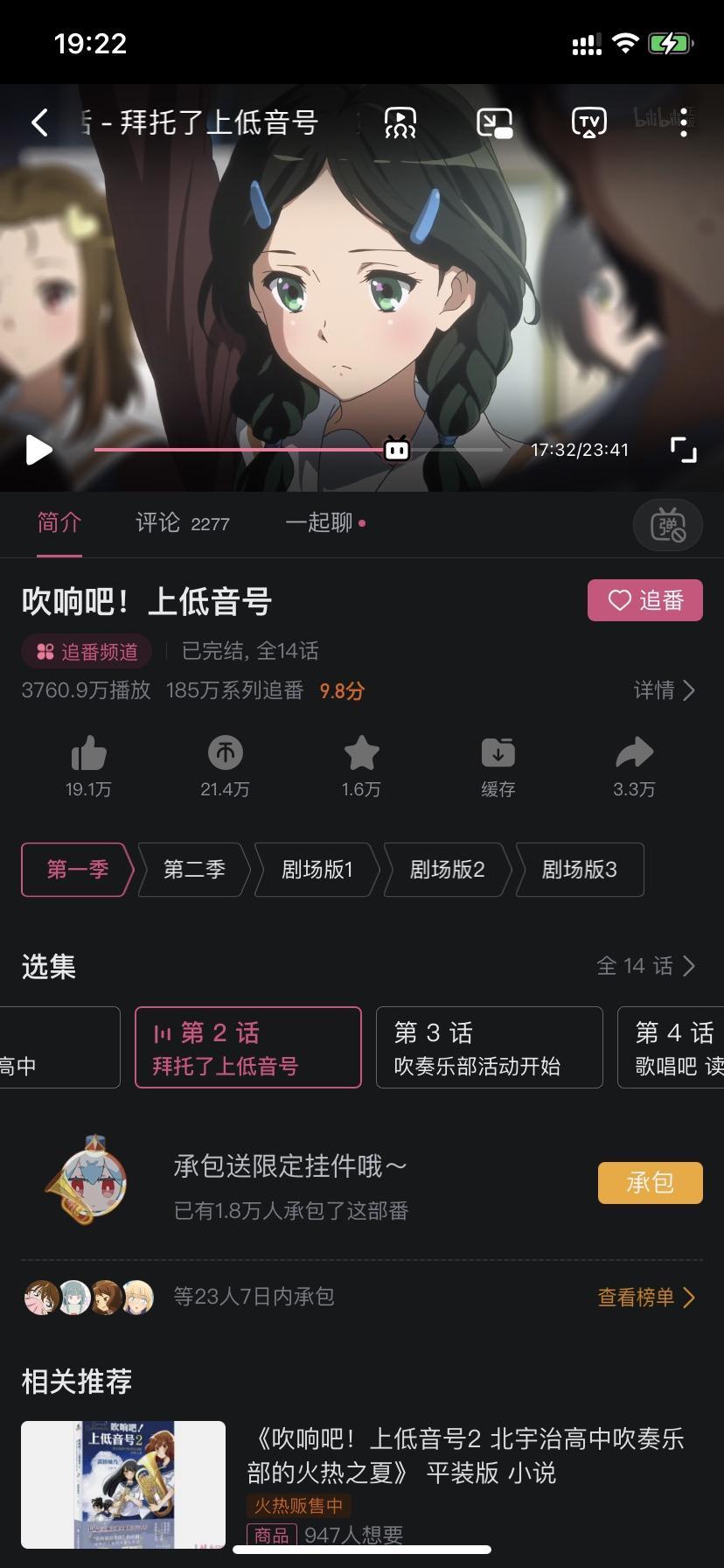Image resolution: width=724 pixels, height=1568 pixels.
Task: Open episode 第 3 话 吹奏乐部活动开始
Action: tap(490, 1047)
